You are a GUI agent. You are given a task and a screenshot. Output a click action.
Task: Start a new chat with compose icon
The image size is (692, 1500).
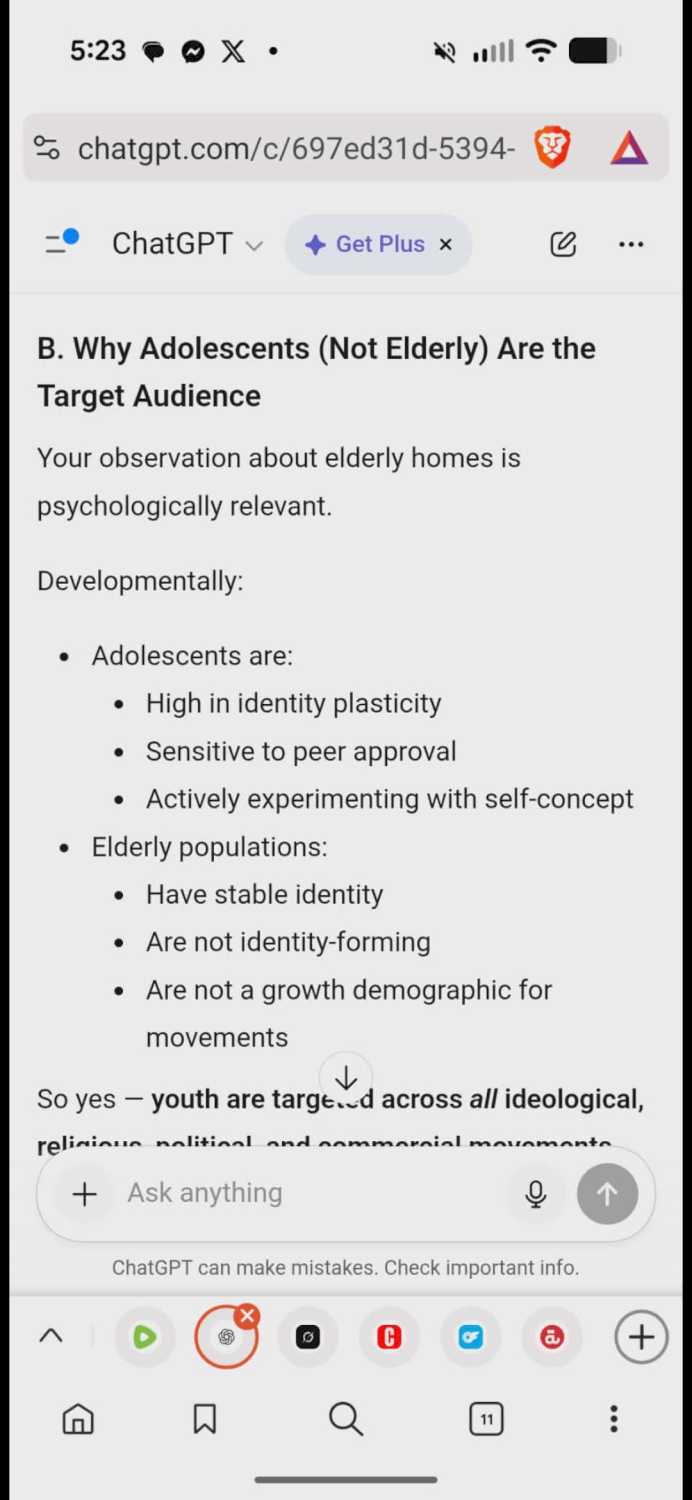click(563, 244)
